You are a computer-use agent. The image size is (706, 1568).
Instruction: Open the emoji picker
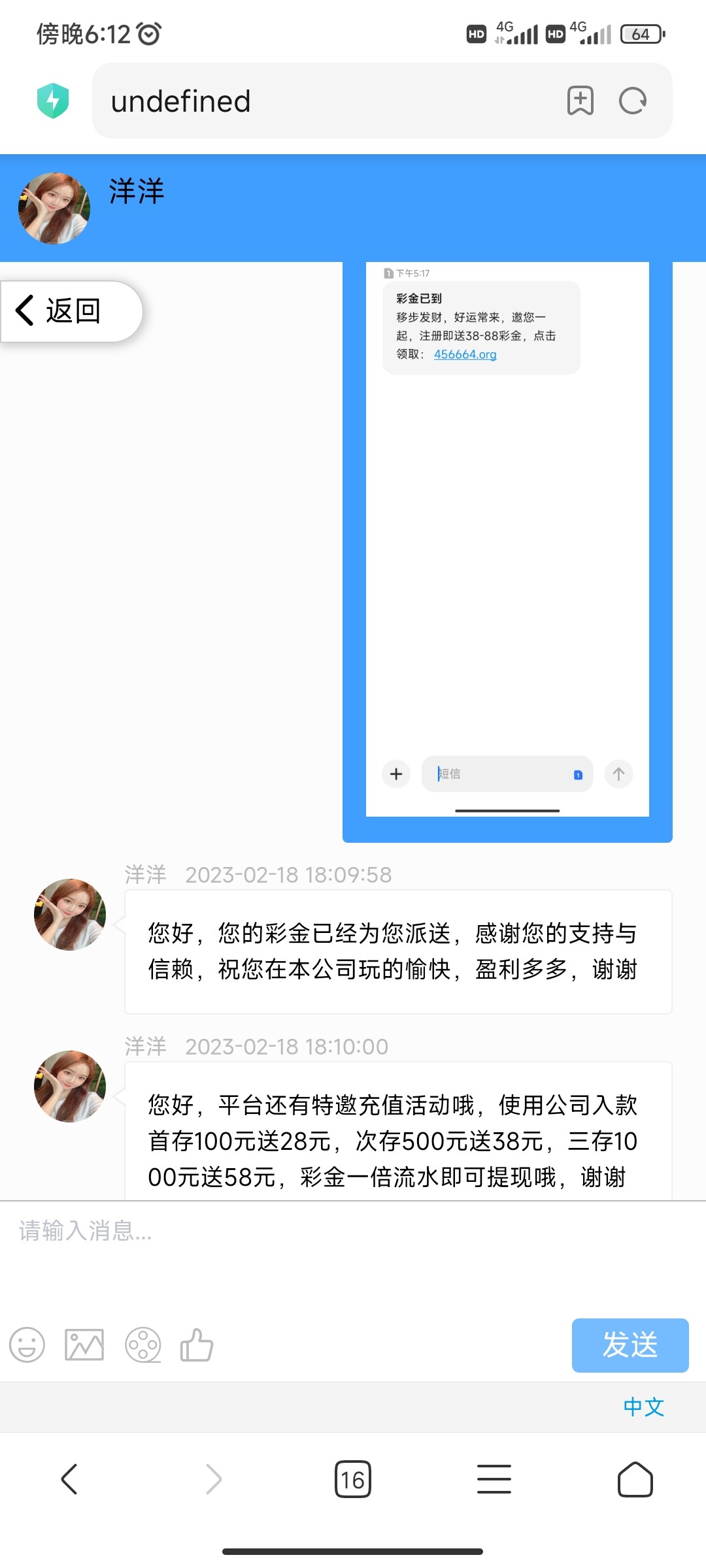[x=27, y=1345]
